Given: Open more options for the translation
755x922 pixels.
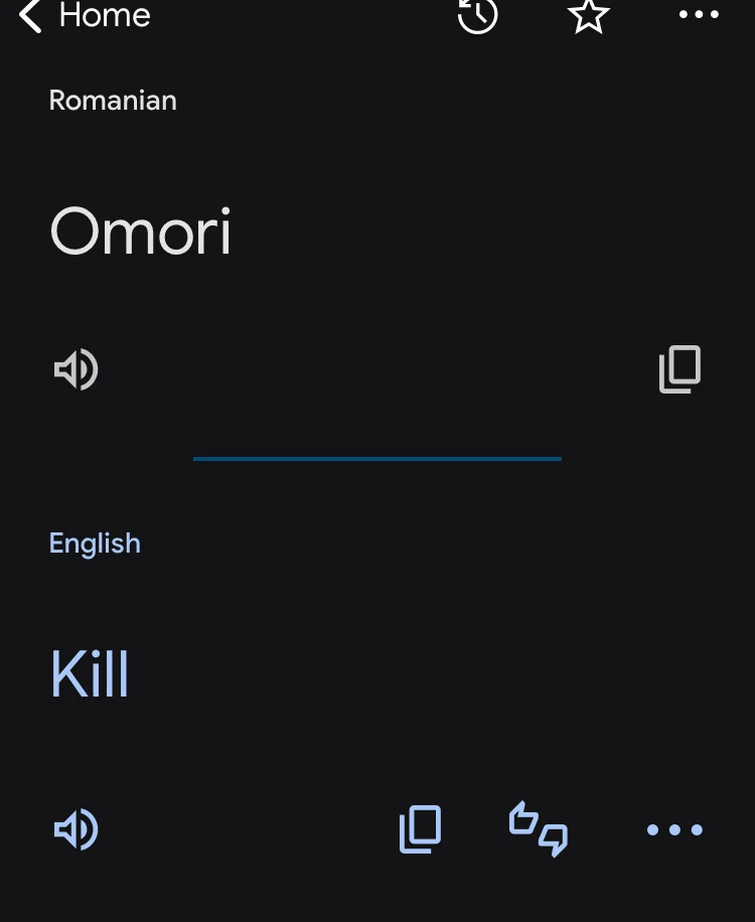Looking at the screenshot, I should [x=675, y=829].
